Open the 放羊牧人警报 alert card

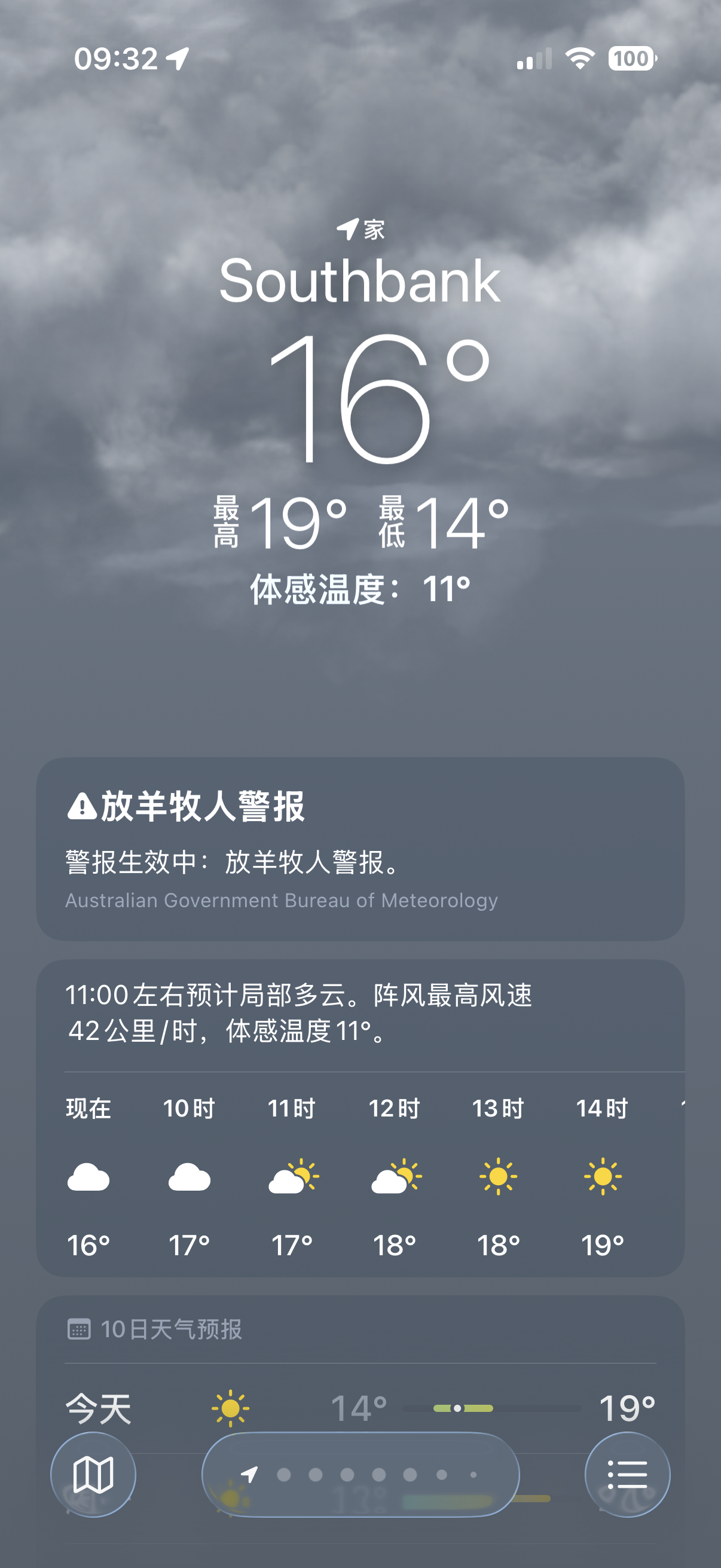(x=360, y=849)
